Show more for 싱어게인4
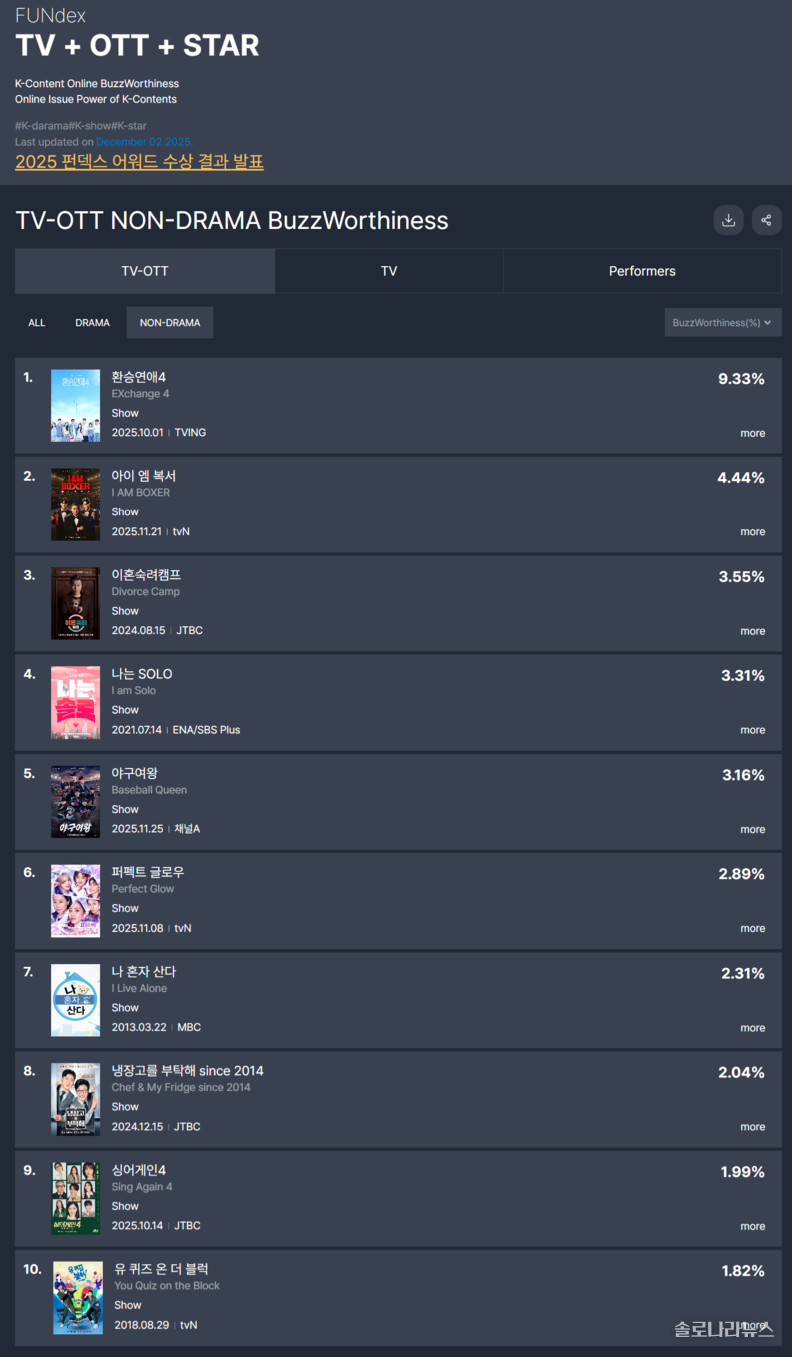792x1357 pixels. pos(752,1226)
